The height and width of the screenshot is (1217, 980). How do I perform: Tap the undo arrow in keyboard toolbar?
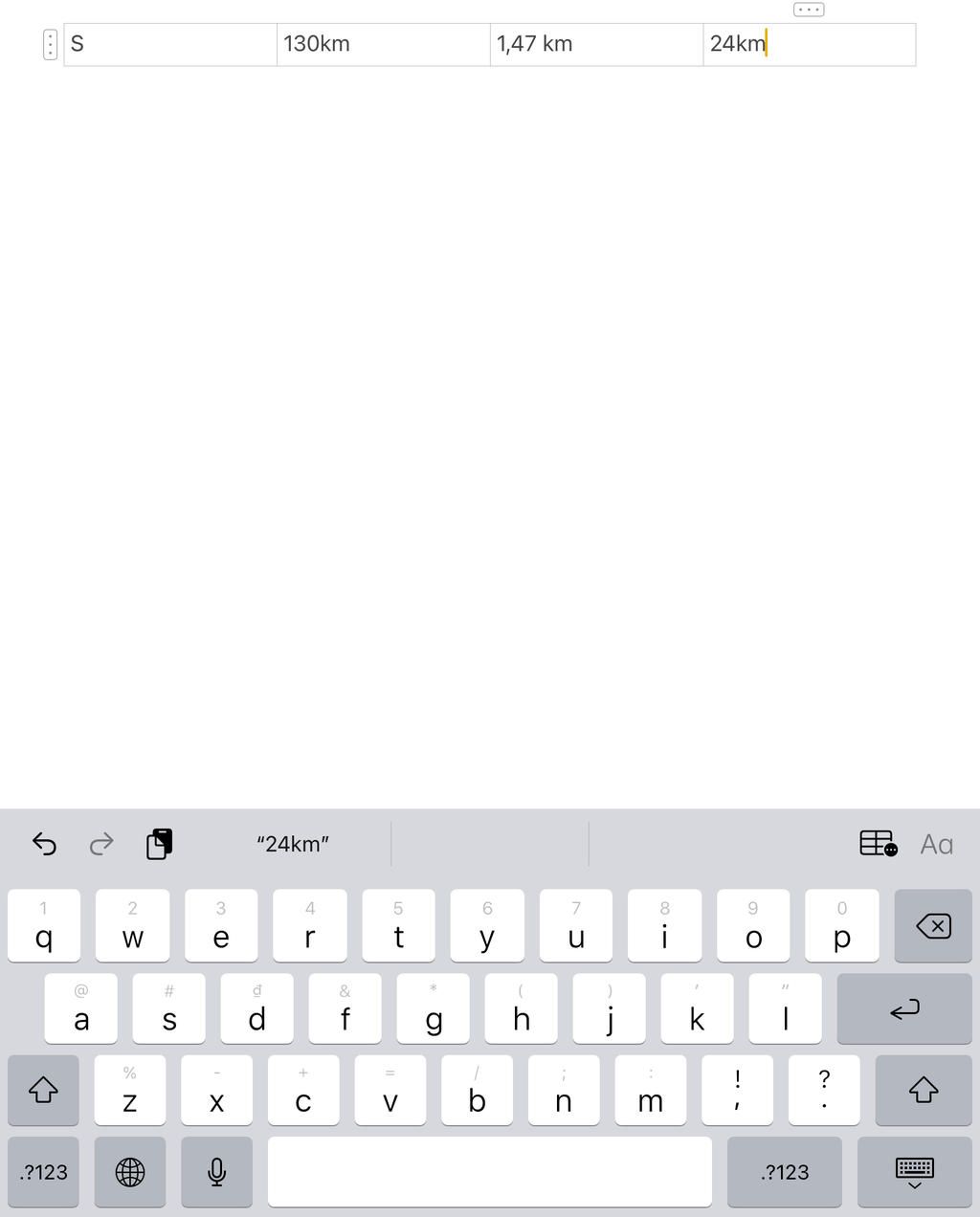coord(44,843)
